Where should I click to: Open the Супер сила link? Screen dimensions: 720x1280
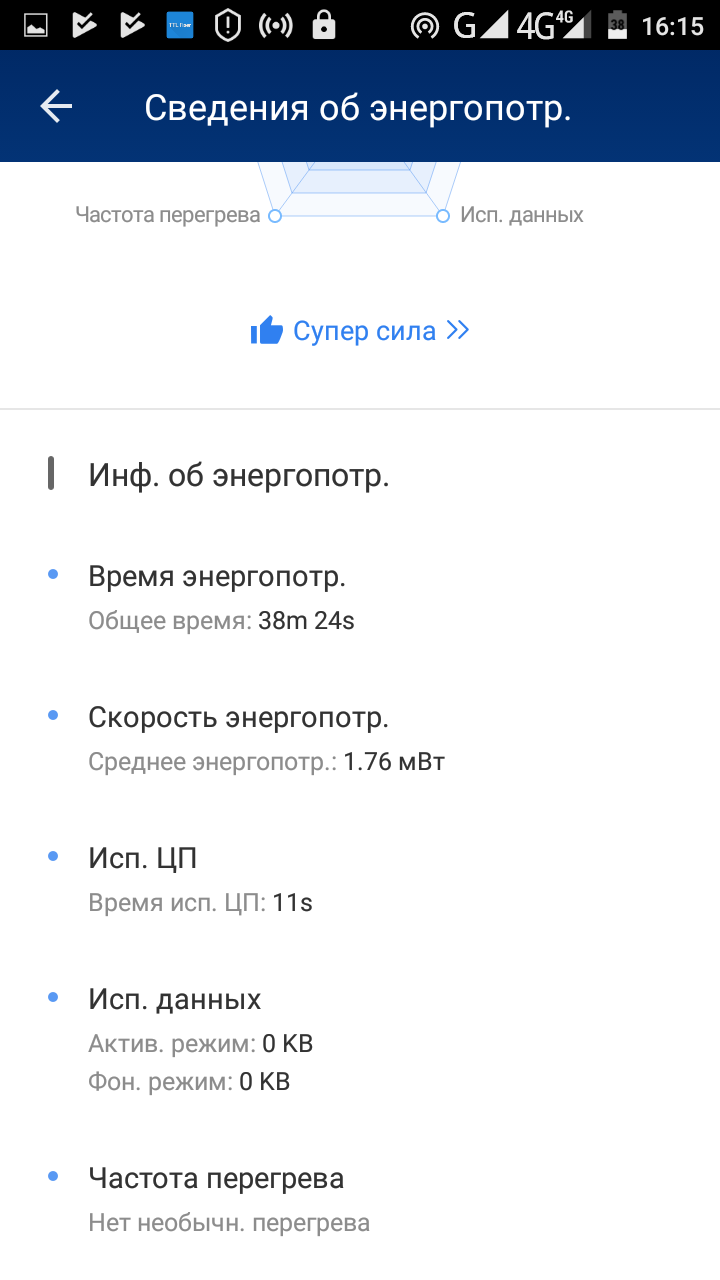click(x=360, y=331)
